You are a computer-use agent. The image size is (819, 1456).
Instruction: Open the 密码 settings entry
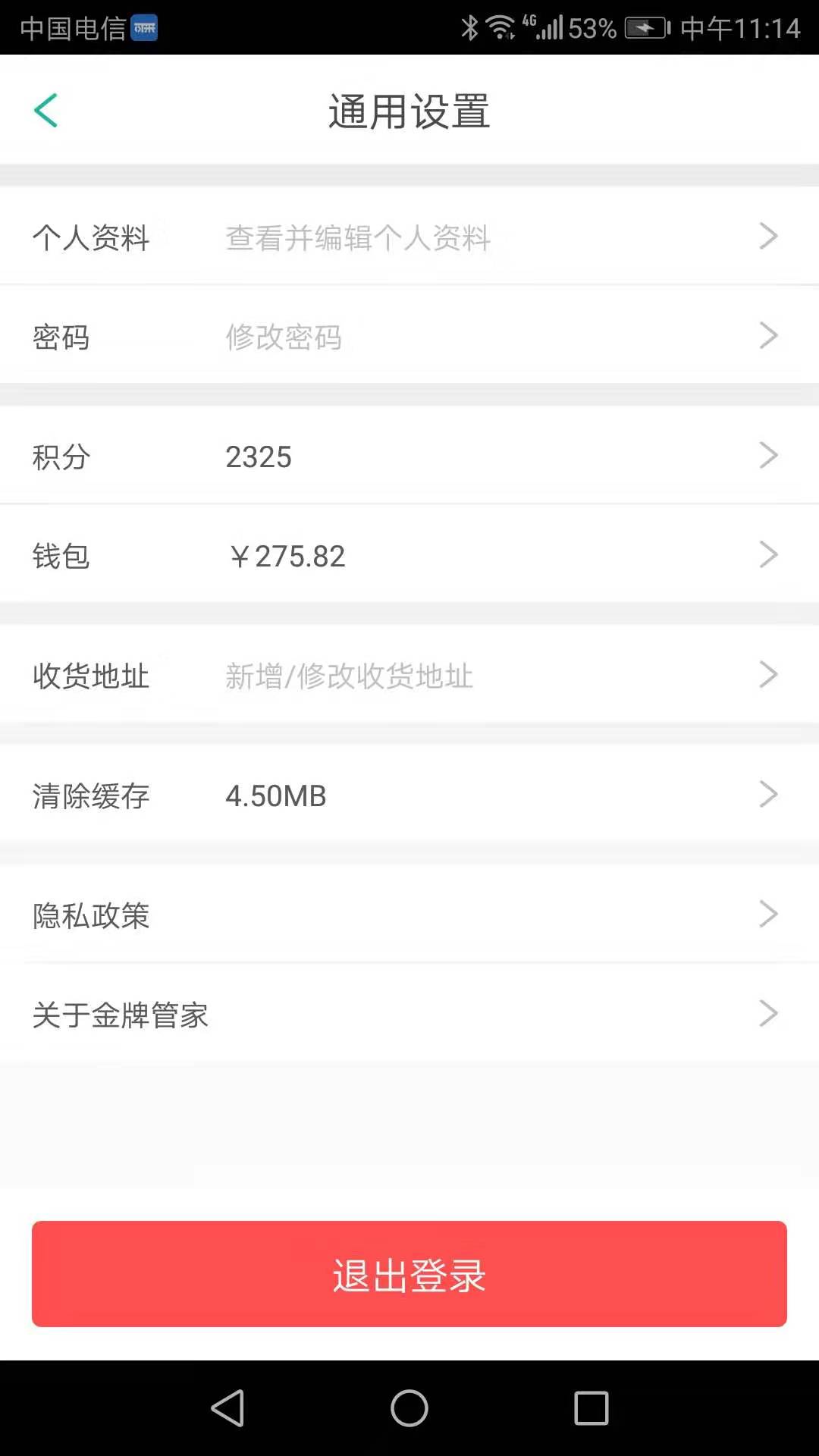click(409, 336)
